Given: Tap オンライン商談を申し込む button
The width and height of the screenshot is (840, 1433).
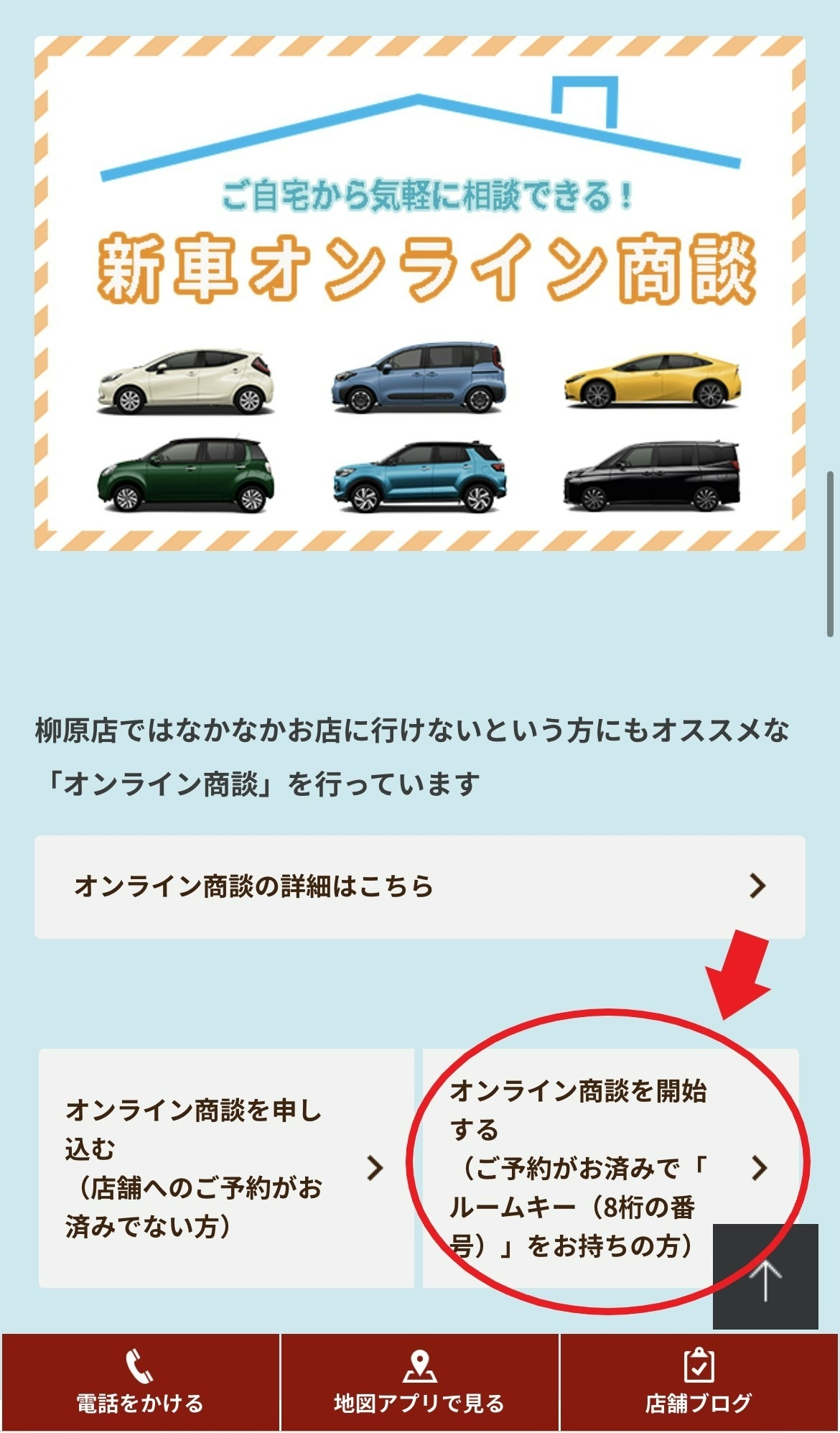Looking at the screenshot, I should (x=226, y=1168).
